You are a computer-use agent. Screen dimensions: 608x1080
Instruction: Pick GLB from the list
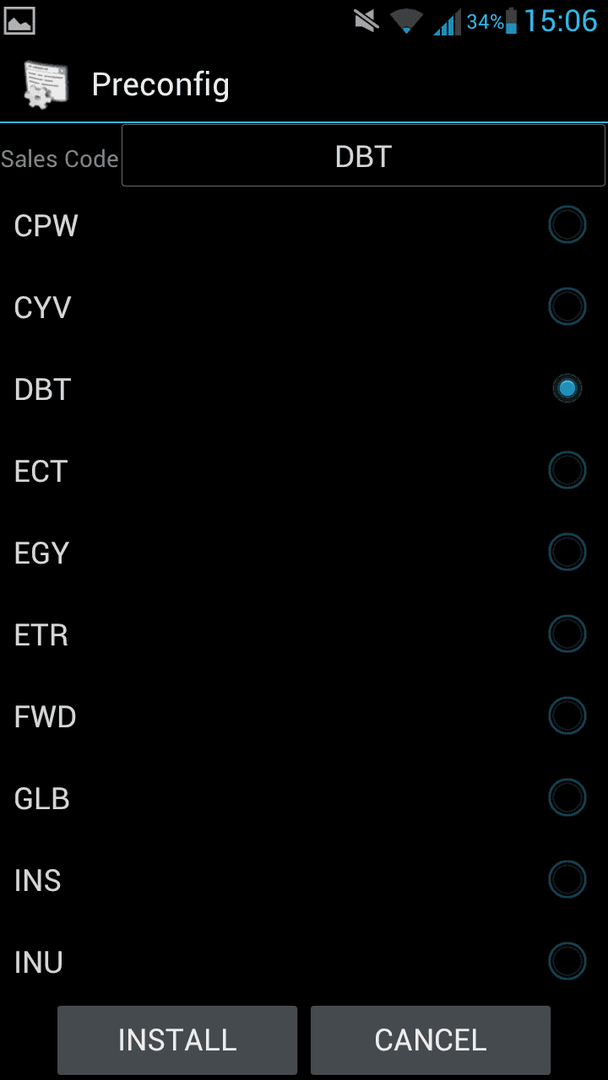pos(304,799)
